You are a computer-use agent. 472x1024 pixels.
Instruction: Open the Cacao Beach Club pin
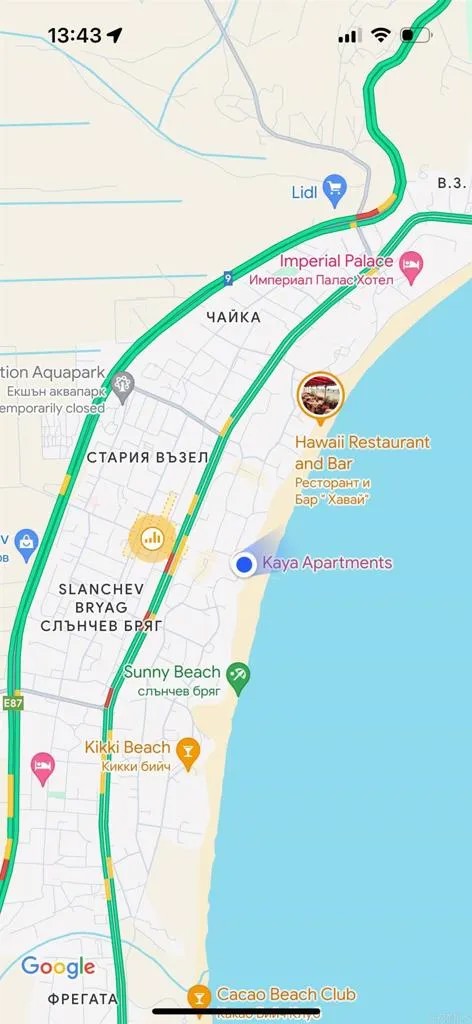pos(198,999)
